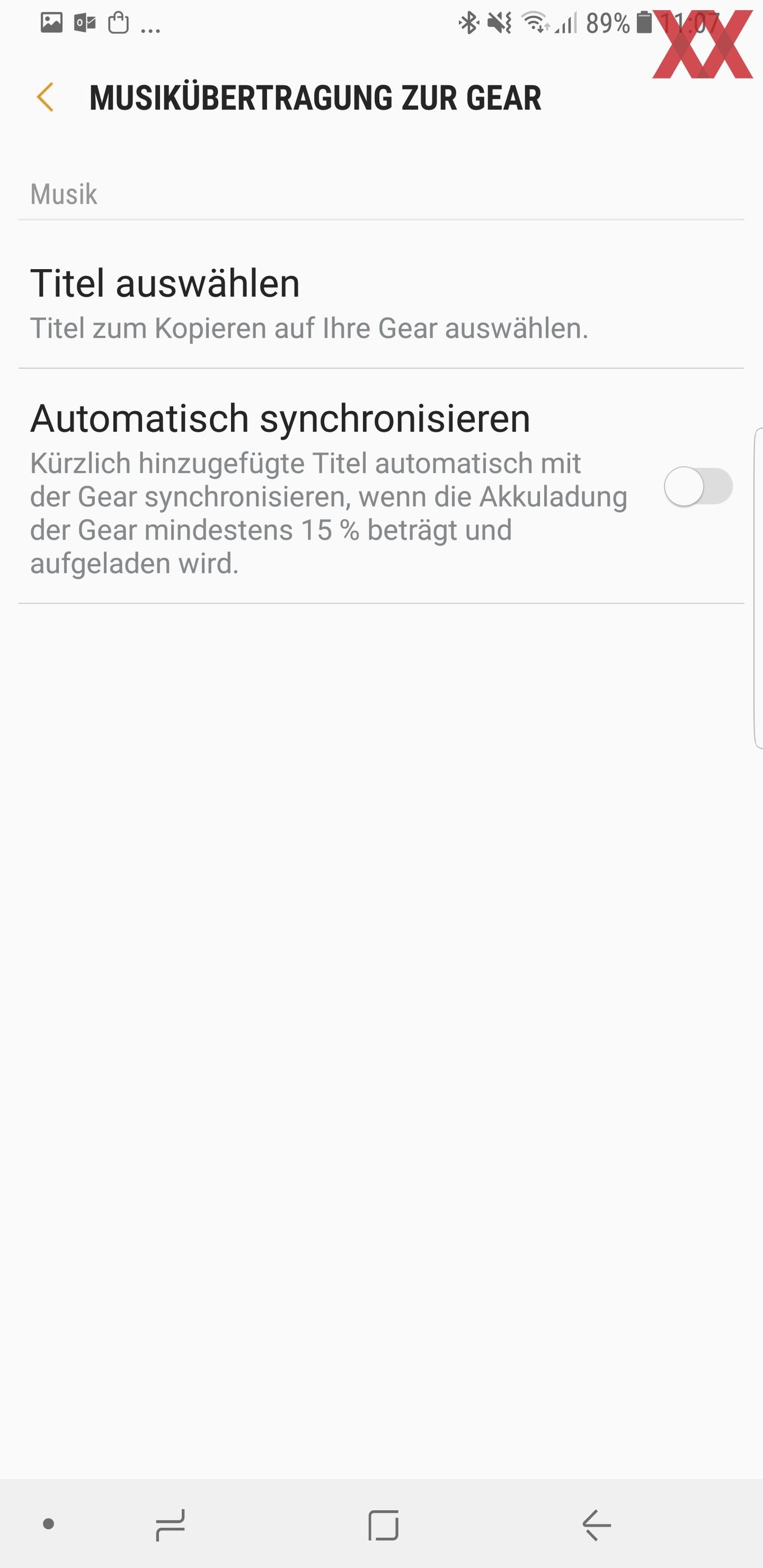Go back from Musikübertragung zur Gear
763x1568 pixels.
coord(45,98)
